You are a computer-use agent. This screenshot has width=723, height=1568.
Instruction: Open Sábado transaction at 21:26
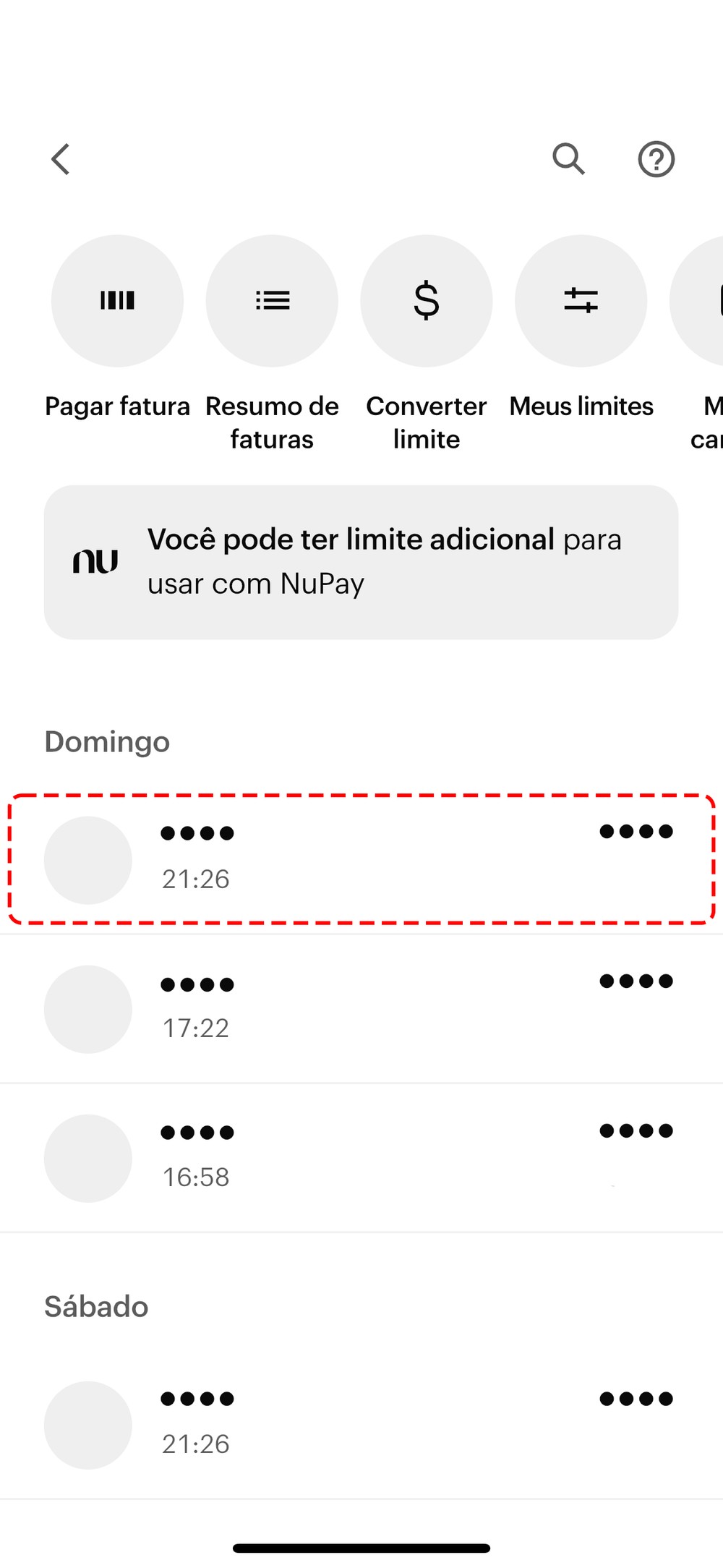pyautogui.click(x=361, y=1424)
